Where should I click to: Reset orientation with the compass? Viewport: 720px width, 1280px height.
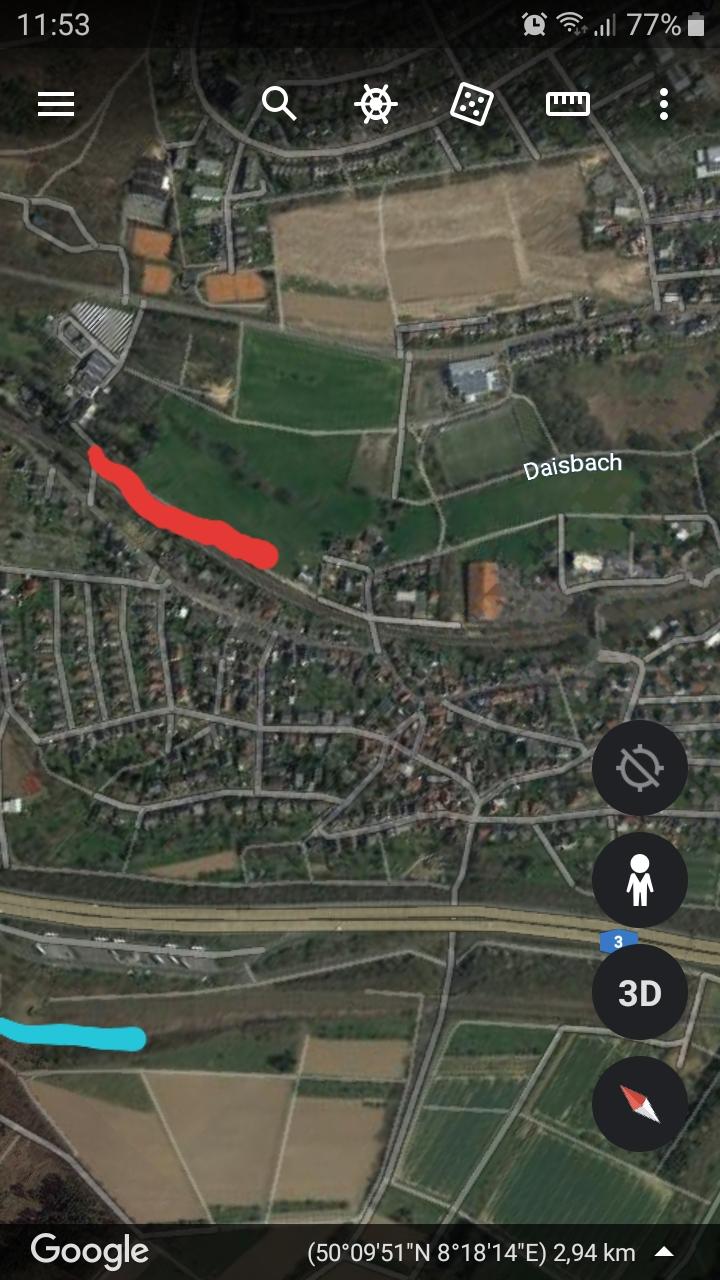(x=639, y=1104)
